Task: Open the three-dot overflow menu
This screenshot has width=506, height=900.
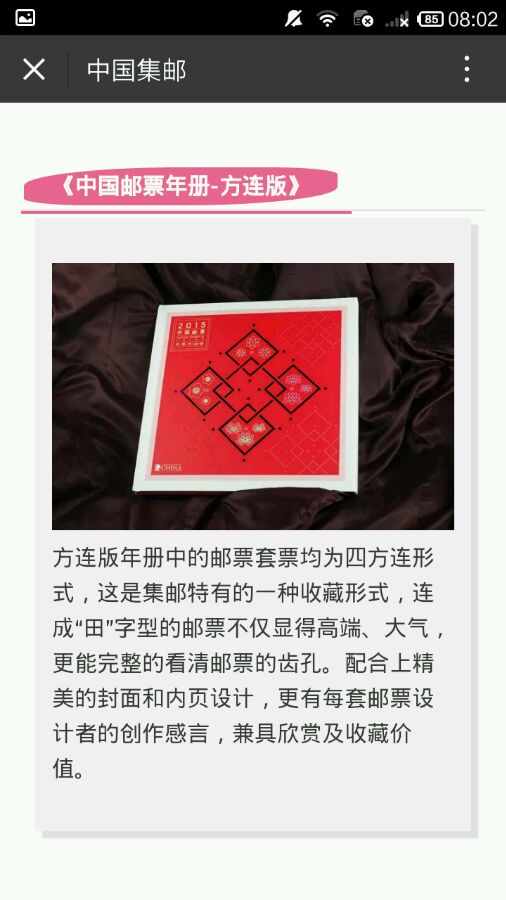Action: [x=467, y=69]
